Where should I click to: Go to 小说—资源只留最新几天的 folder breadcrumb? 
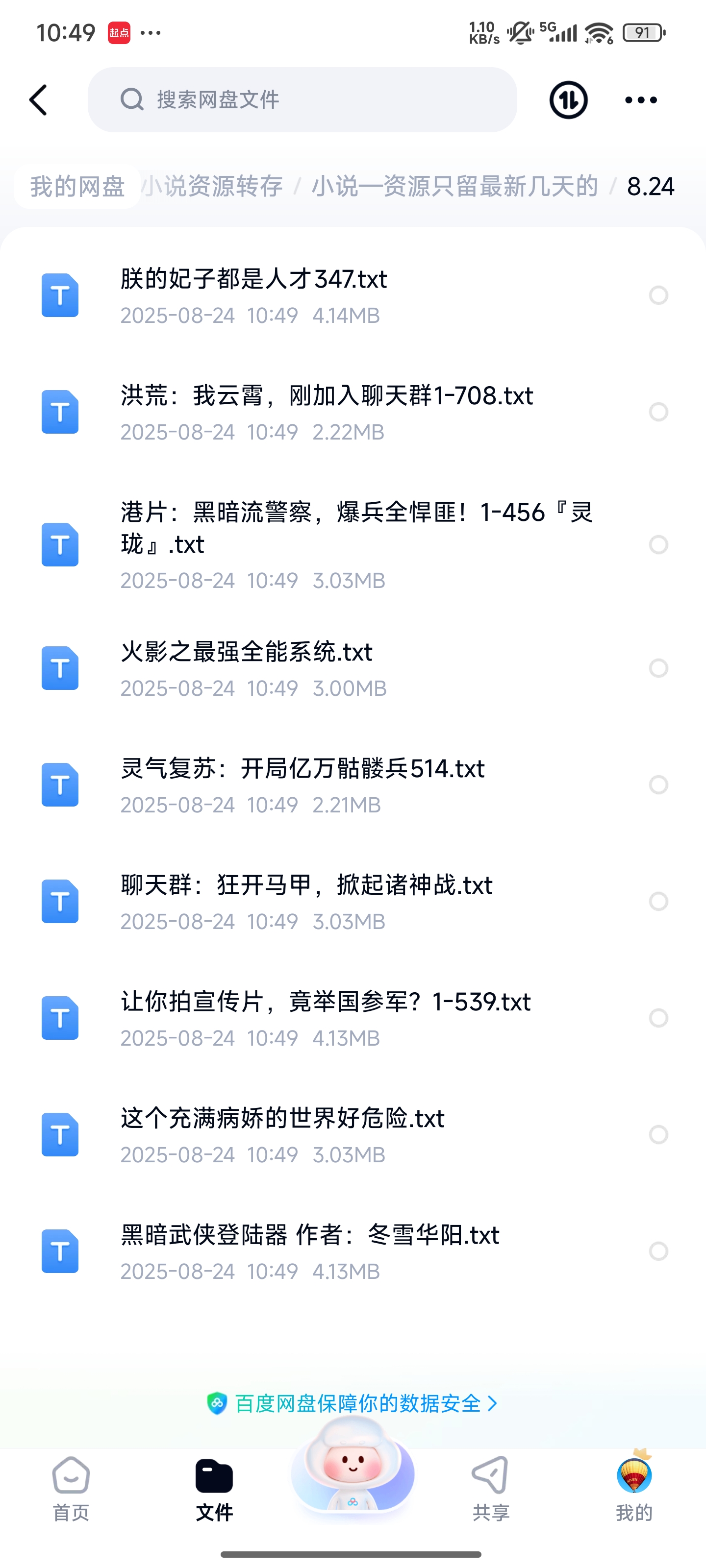coord(454,186)
